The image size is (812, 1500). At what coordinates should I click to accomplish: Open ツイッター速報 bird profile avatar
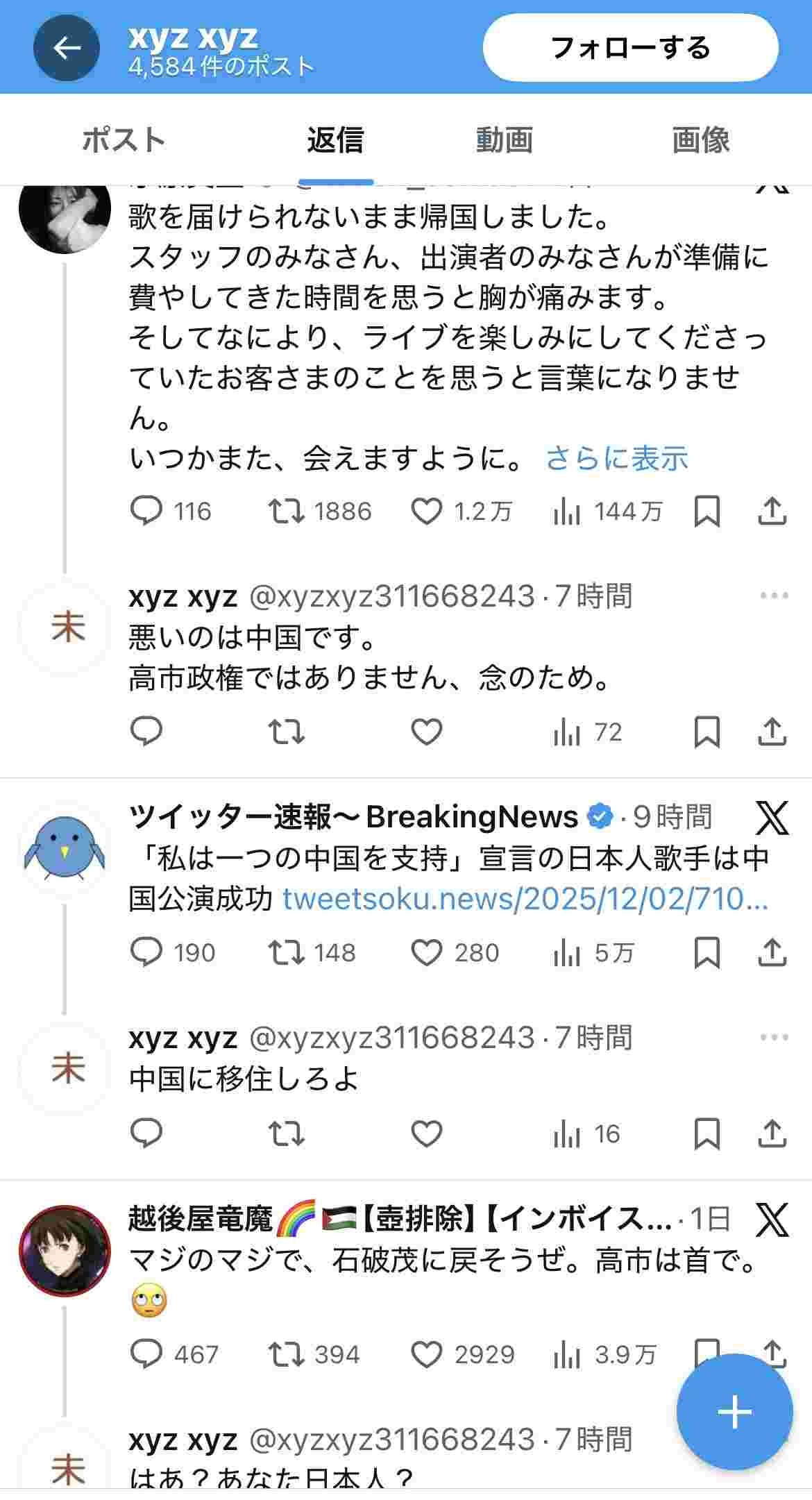[x=65, y=848]
